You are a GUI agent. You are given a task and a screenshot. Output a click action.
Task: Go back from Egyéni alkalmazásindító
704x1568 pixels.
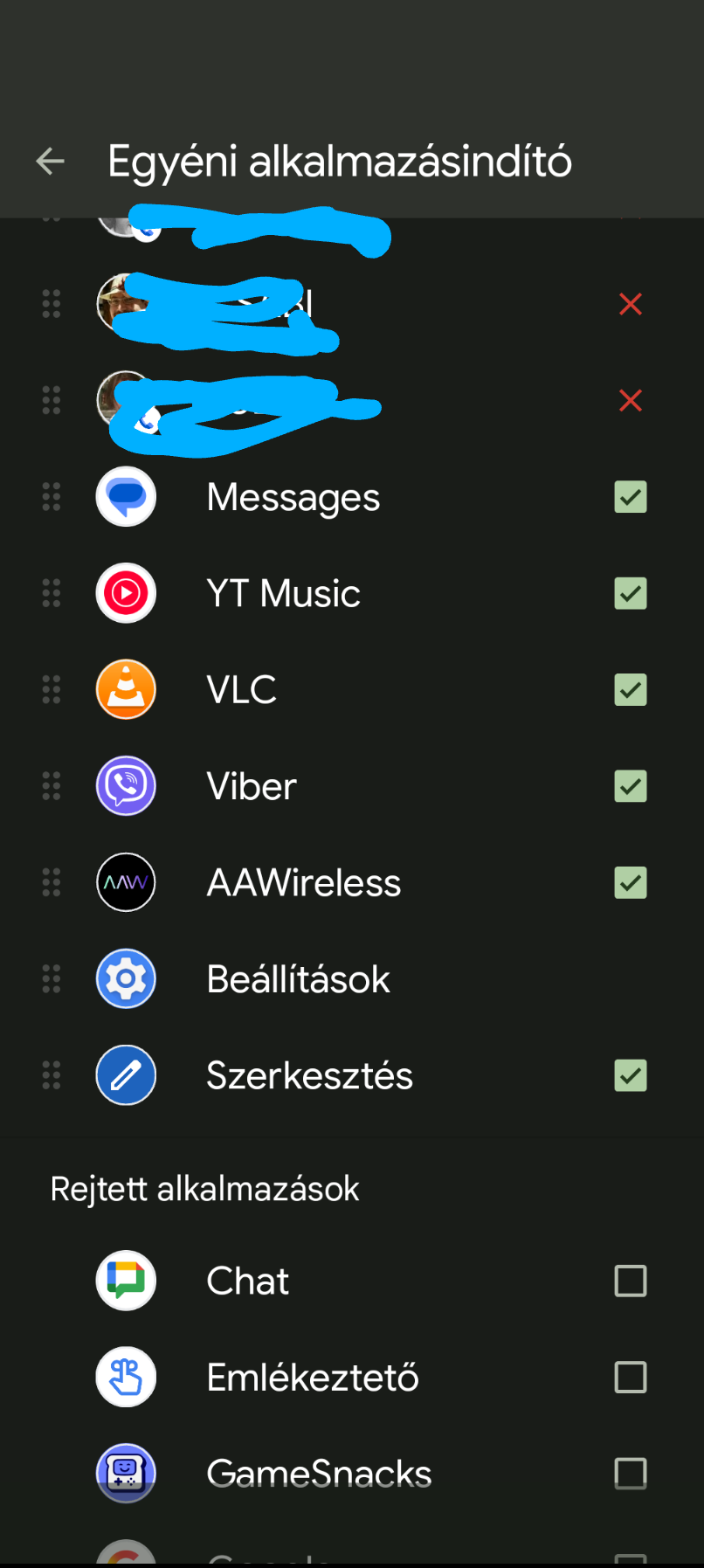[50, 161]
